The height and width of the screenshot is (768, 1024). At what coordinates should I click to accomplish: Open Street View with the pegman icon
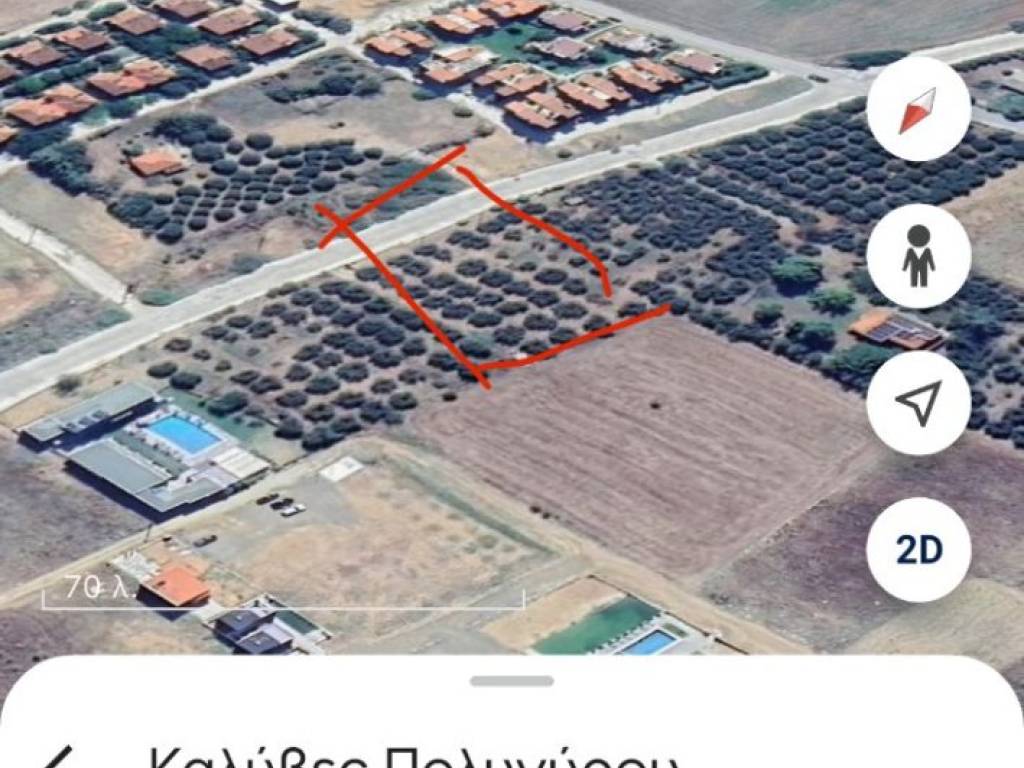[x=918, y=257]
